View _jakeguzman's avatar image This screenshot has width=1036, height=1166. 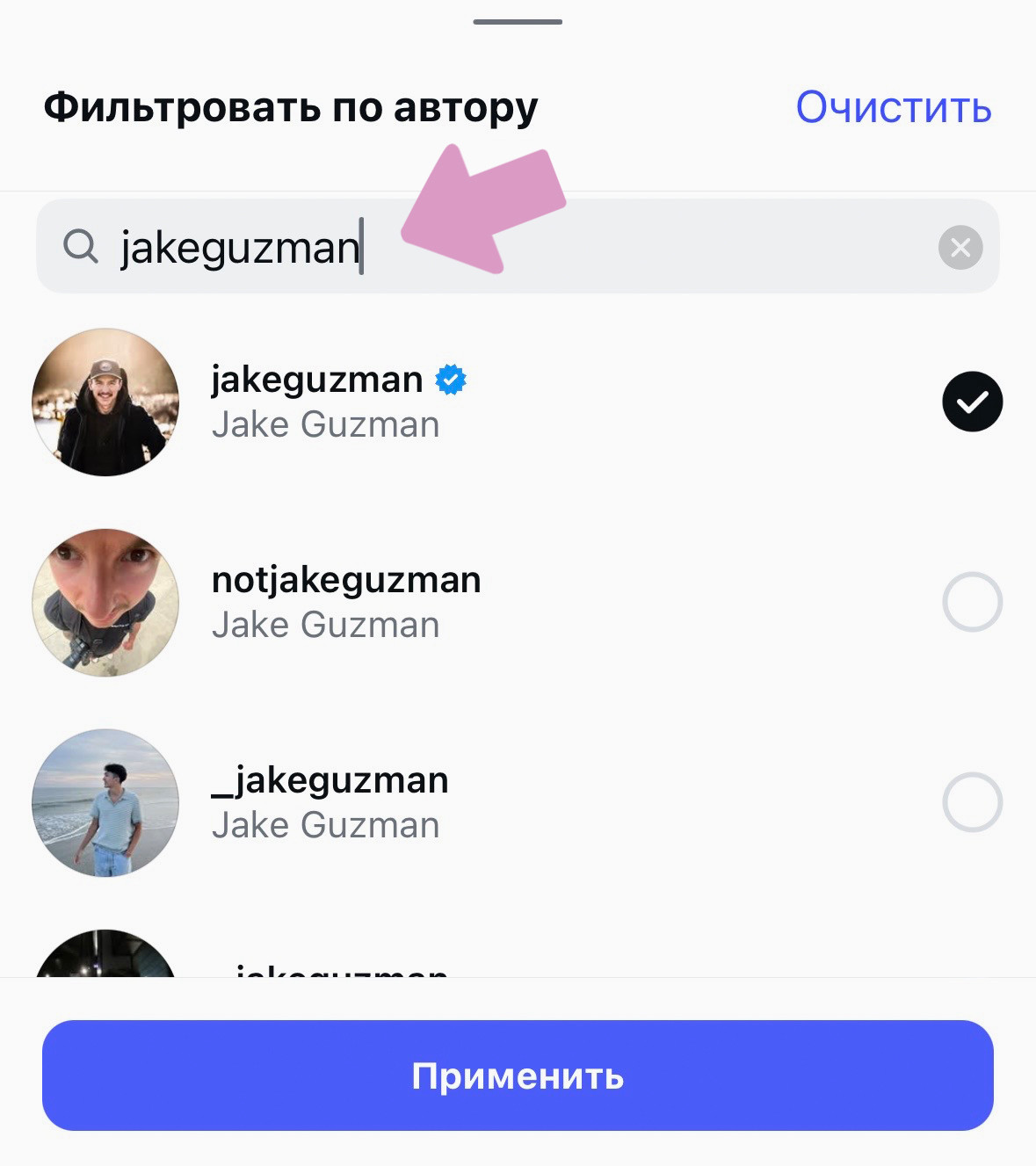(105, 802)
